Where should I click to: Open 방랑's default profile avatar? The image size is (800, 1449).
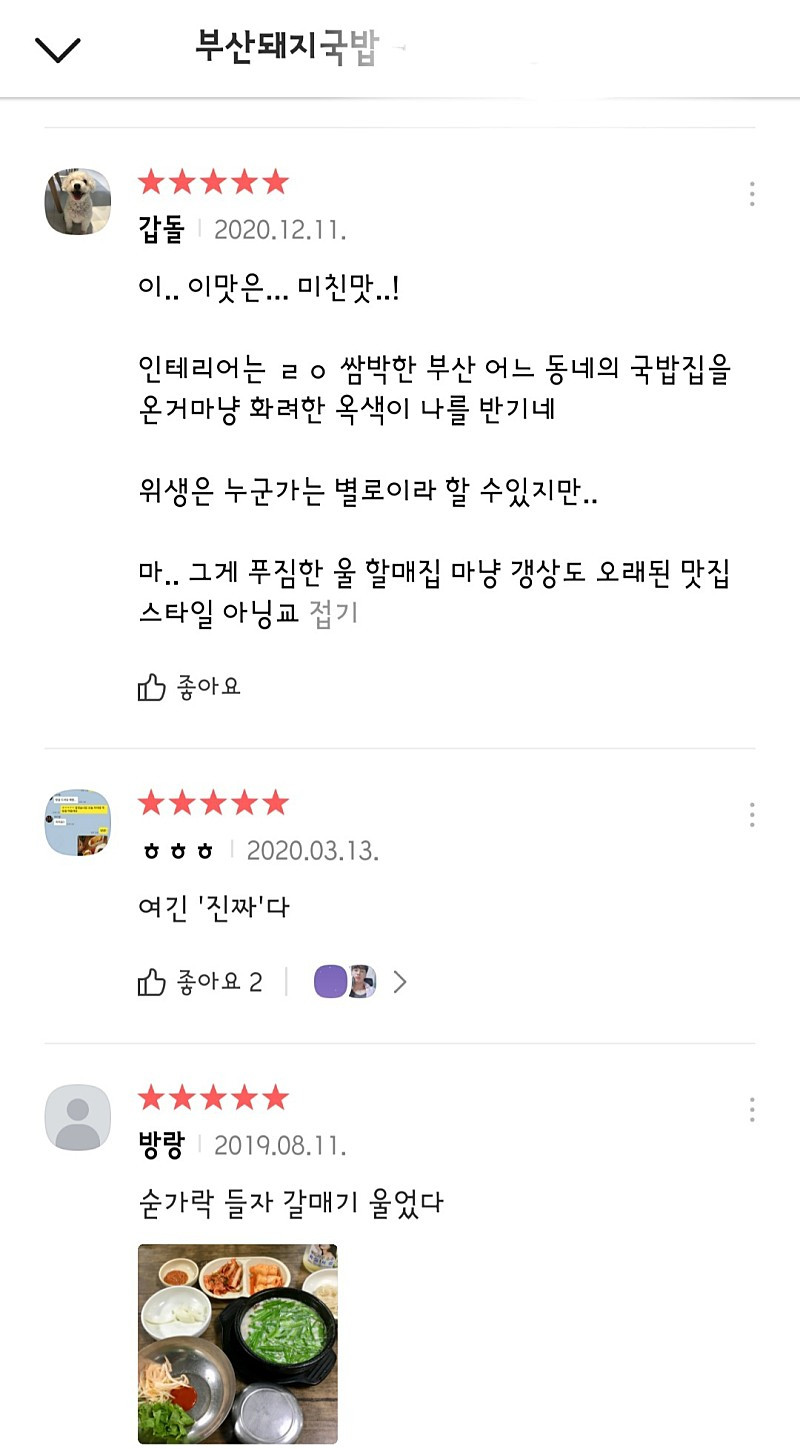tap(78, 1116)
